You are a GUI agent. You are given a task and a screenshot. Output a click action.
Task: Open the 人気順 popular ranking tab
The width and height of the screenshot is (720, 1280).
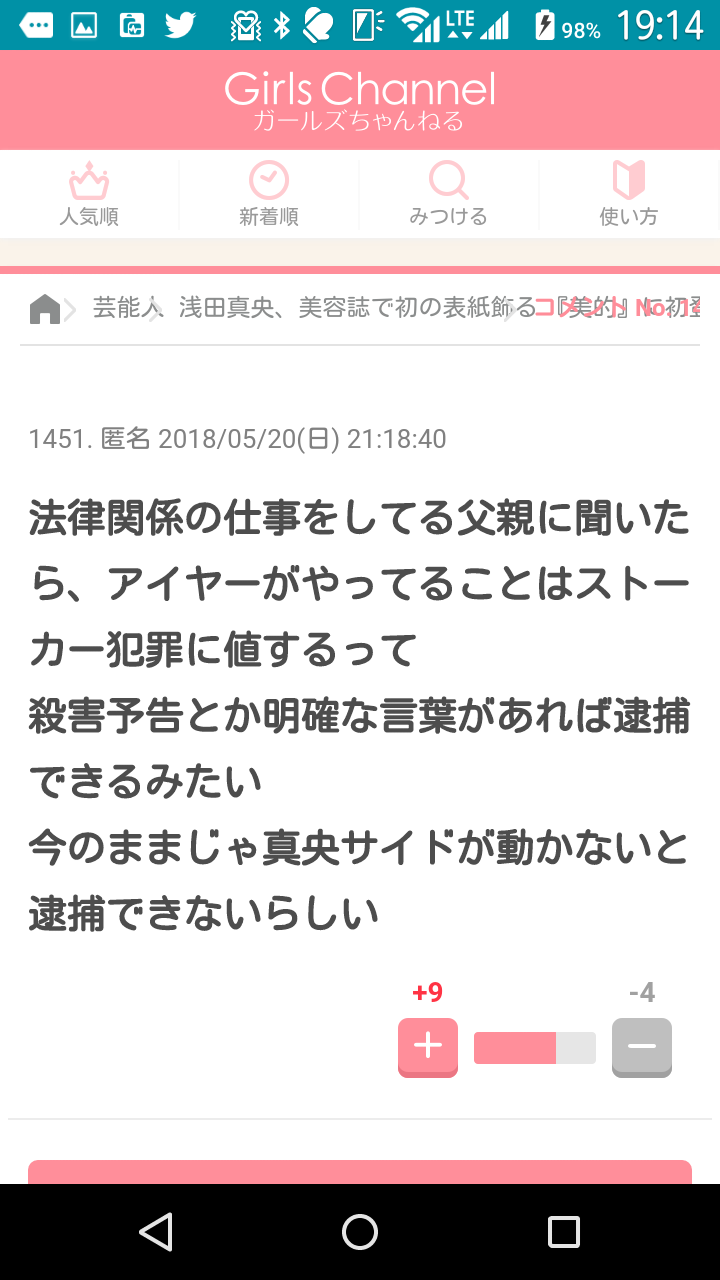[x=89, y=194]
